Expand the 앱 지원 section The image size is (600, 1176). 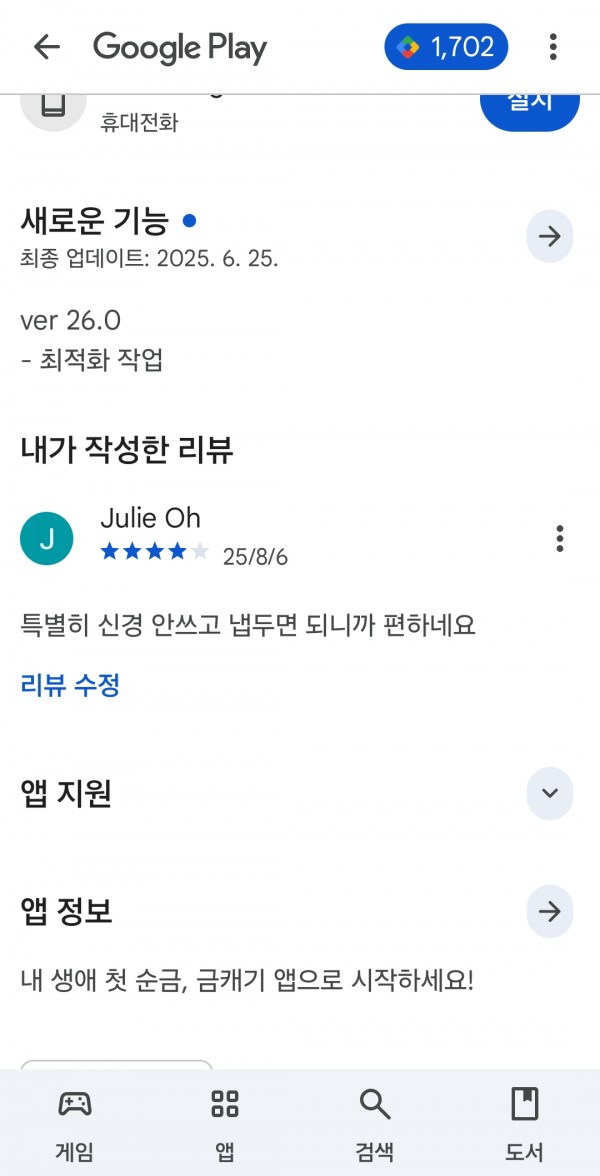click(x=550, y=793)
